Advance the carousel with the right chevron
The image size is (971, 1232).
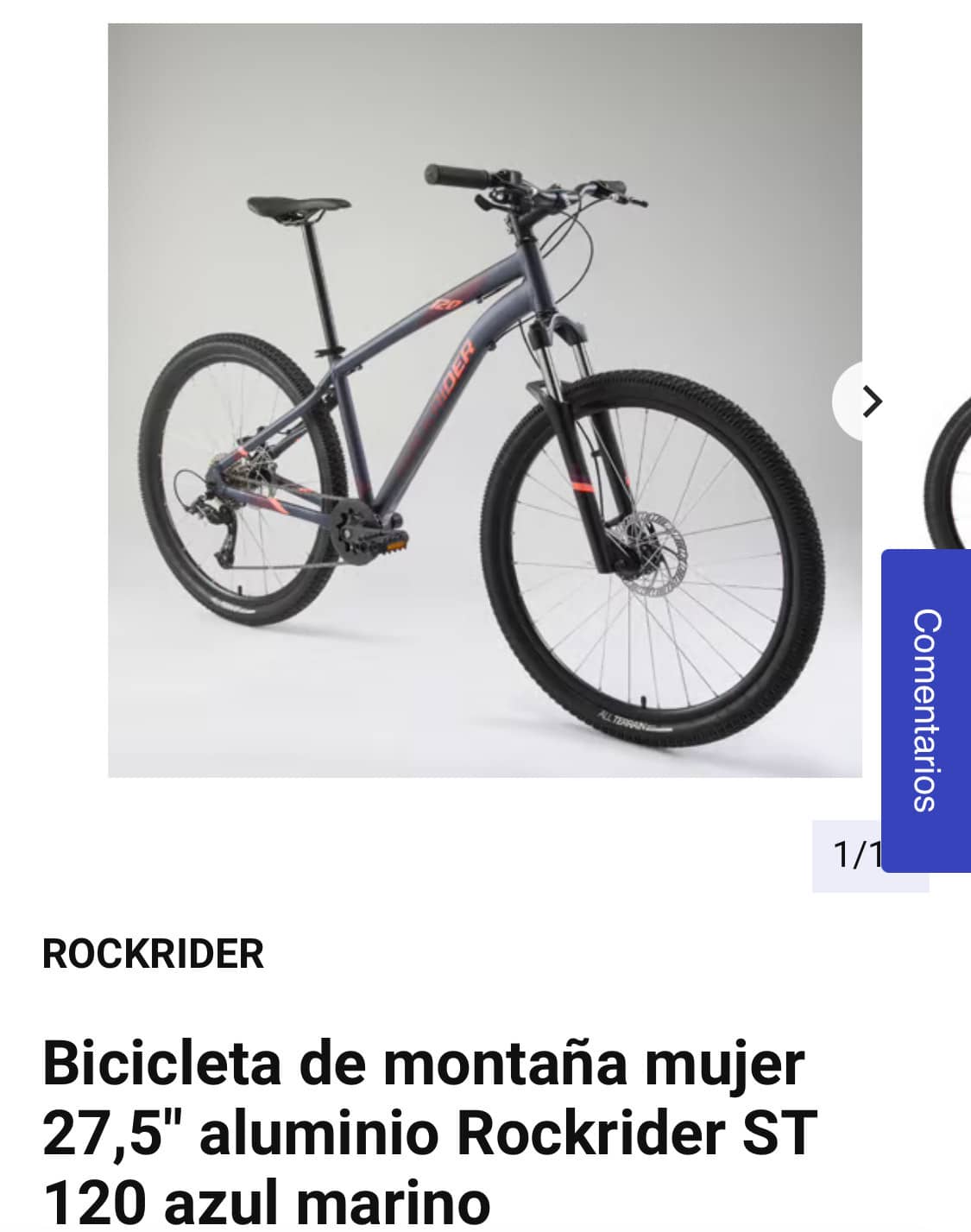click(872, 400)
